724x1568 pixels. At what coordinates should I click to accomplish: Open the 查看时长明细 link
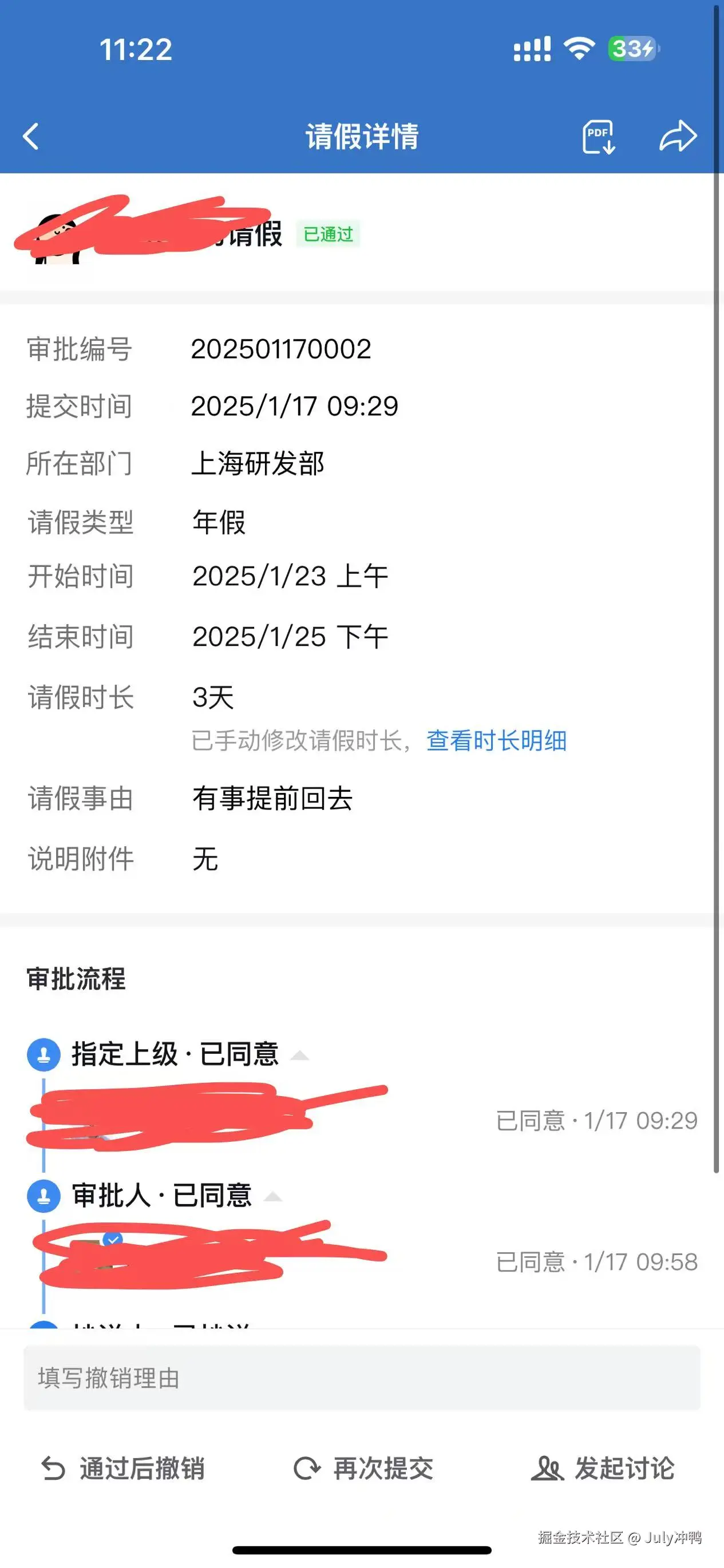497,740
